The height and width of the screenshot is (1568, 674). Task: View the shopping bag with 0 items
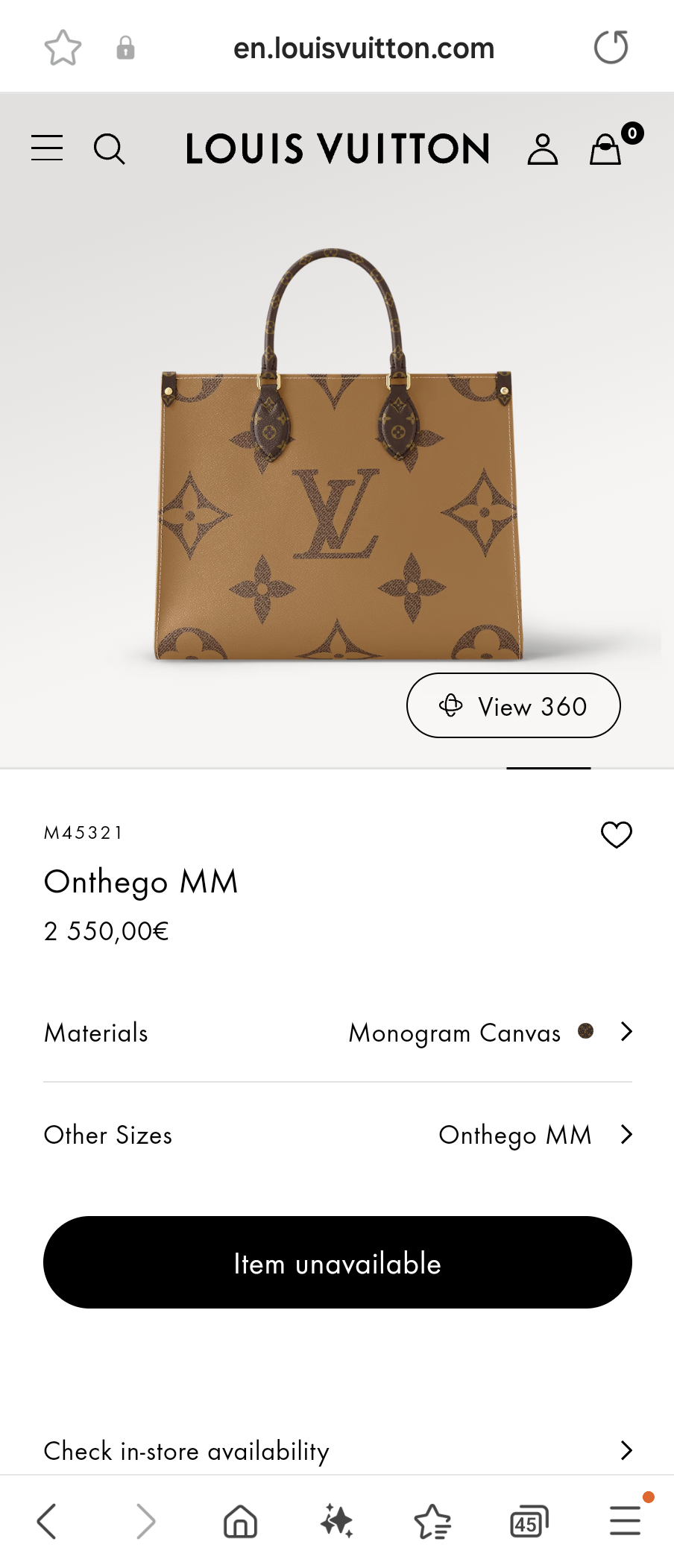(606, 148)
